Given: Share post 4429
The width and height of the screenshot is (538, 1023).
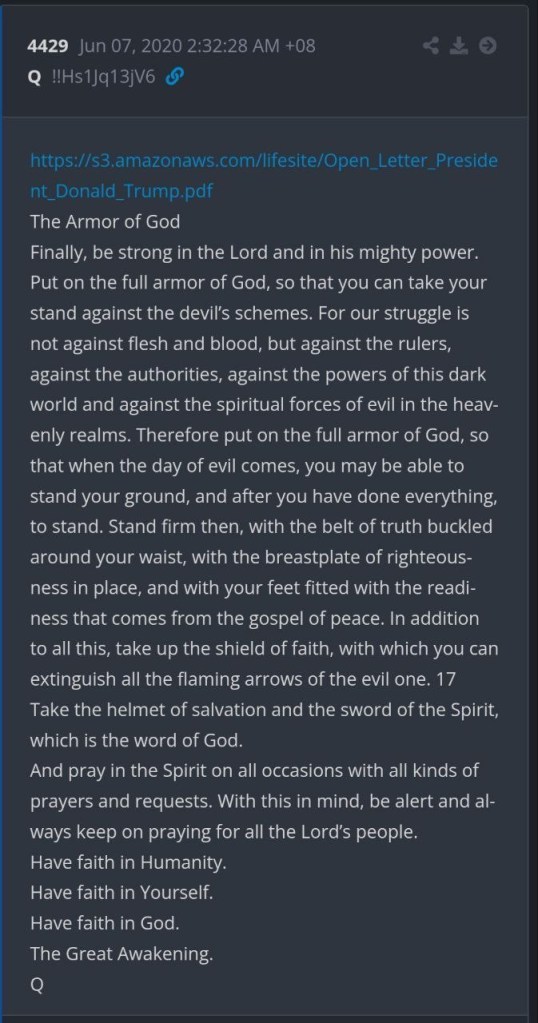Looking at the screenshot, I should click(x=430, y=46).
